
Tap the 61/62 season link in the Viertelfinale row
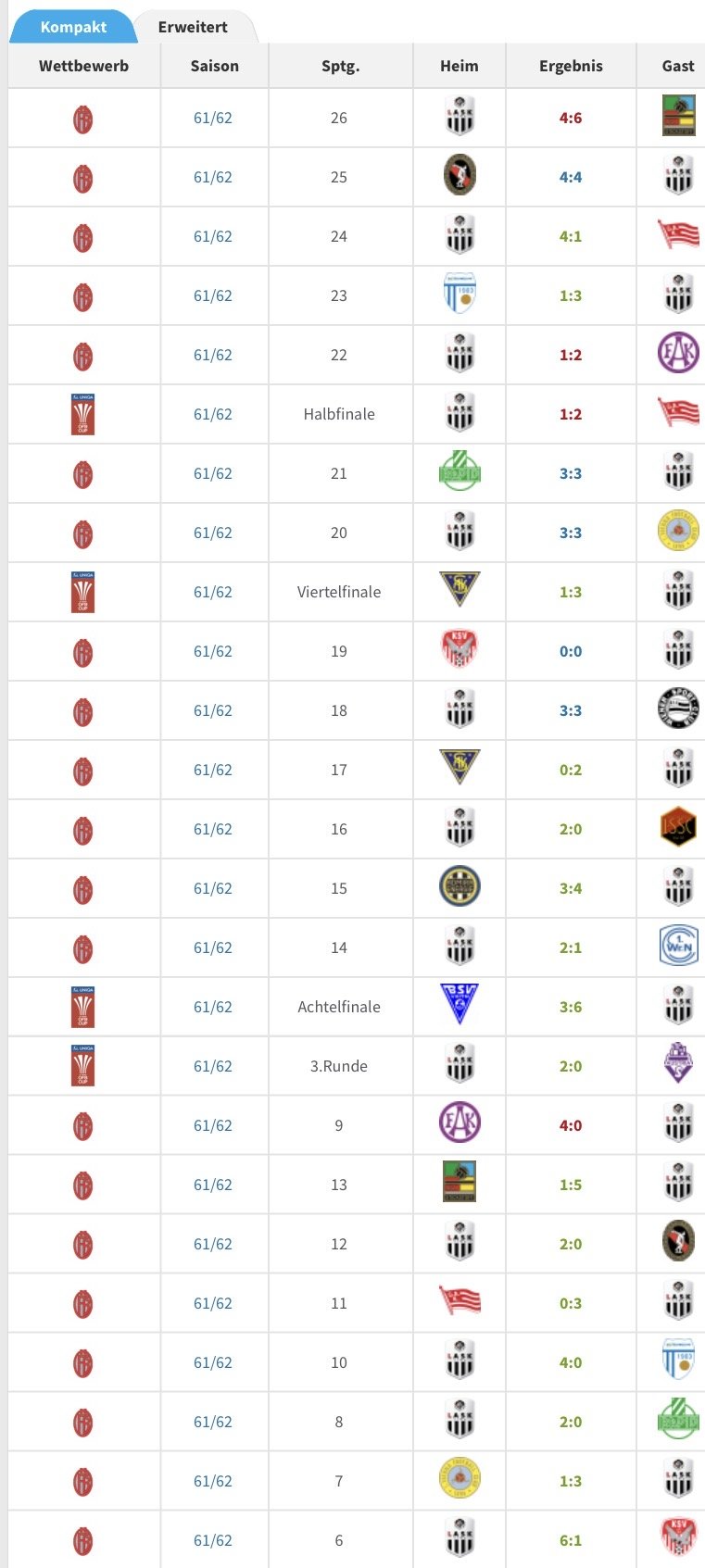pyautogui.click(x=213, y=592)
